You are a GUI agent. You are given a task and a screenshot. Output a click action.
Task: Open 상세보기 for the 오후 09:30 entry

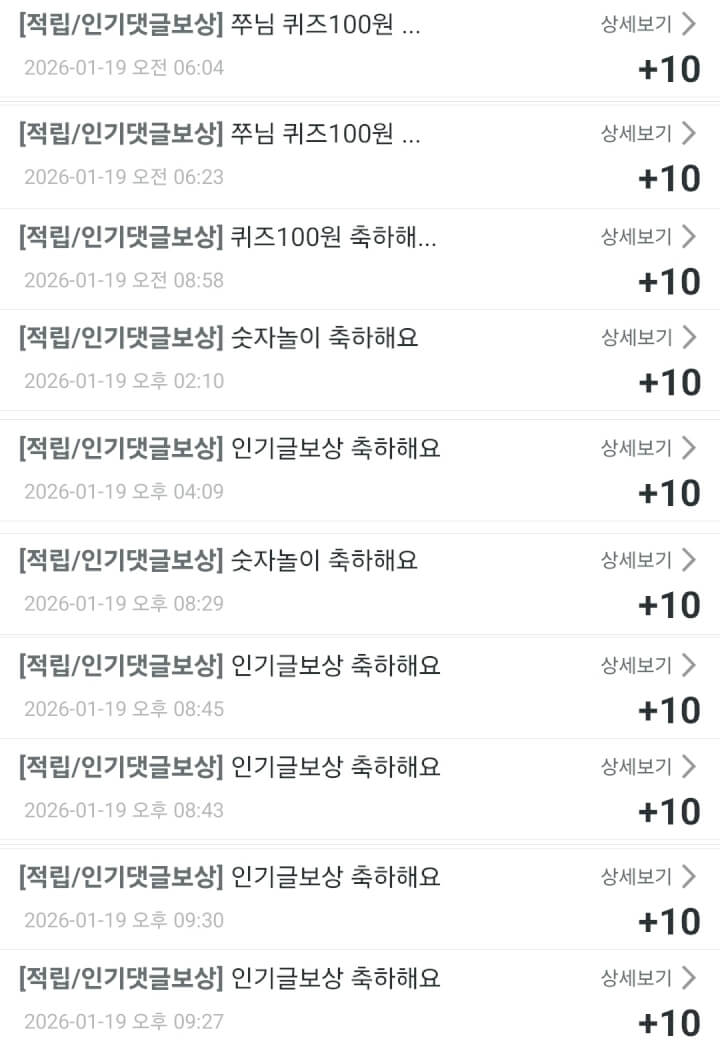point(647,877)
